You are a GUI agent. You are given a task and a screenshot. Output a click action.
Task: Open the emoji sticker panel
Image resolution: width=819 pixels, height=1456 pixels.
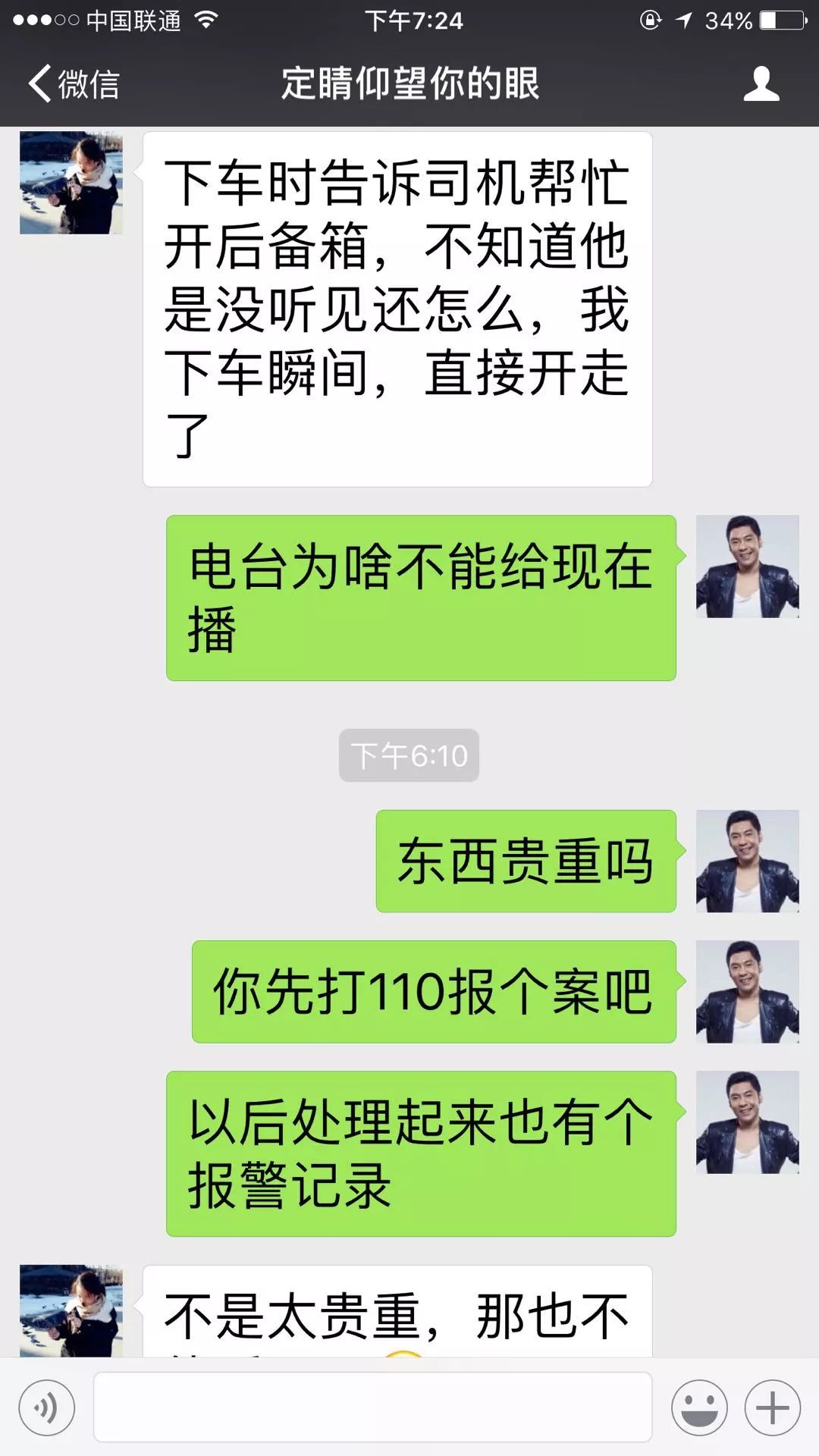click(699, 1408)
